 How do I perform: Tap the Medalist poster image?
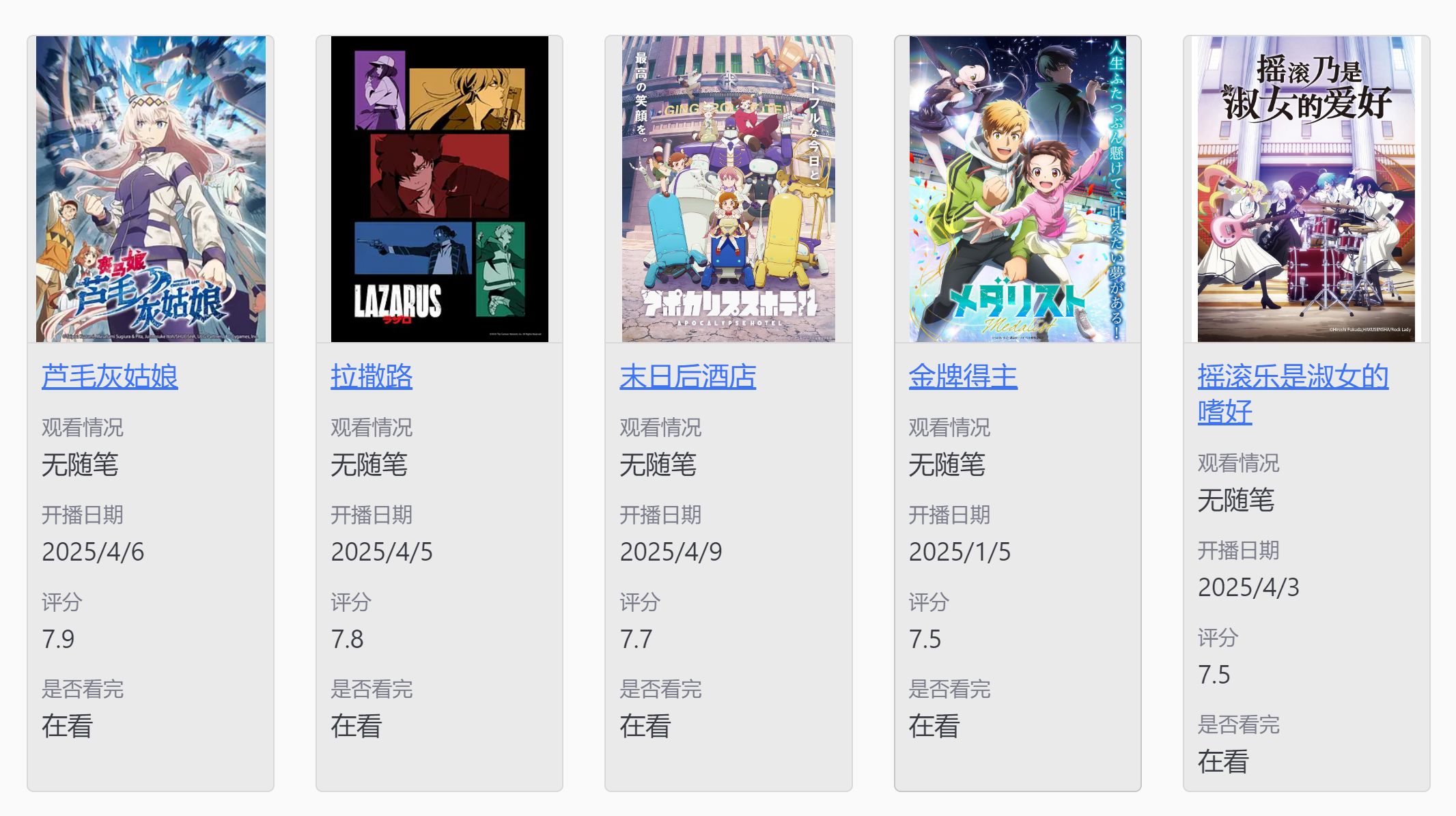point(1017,189)
